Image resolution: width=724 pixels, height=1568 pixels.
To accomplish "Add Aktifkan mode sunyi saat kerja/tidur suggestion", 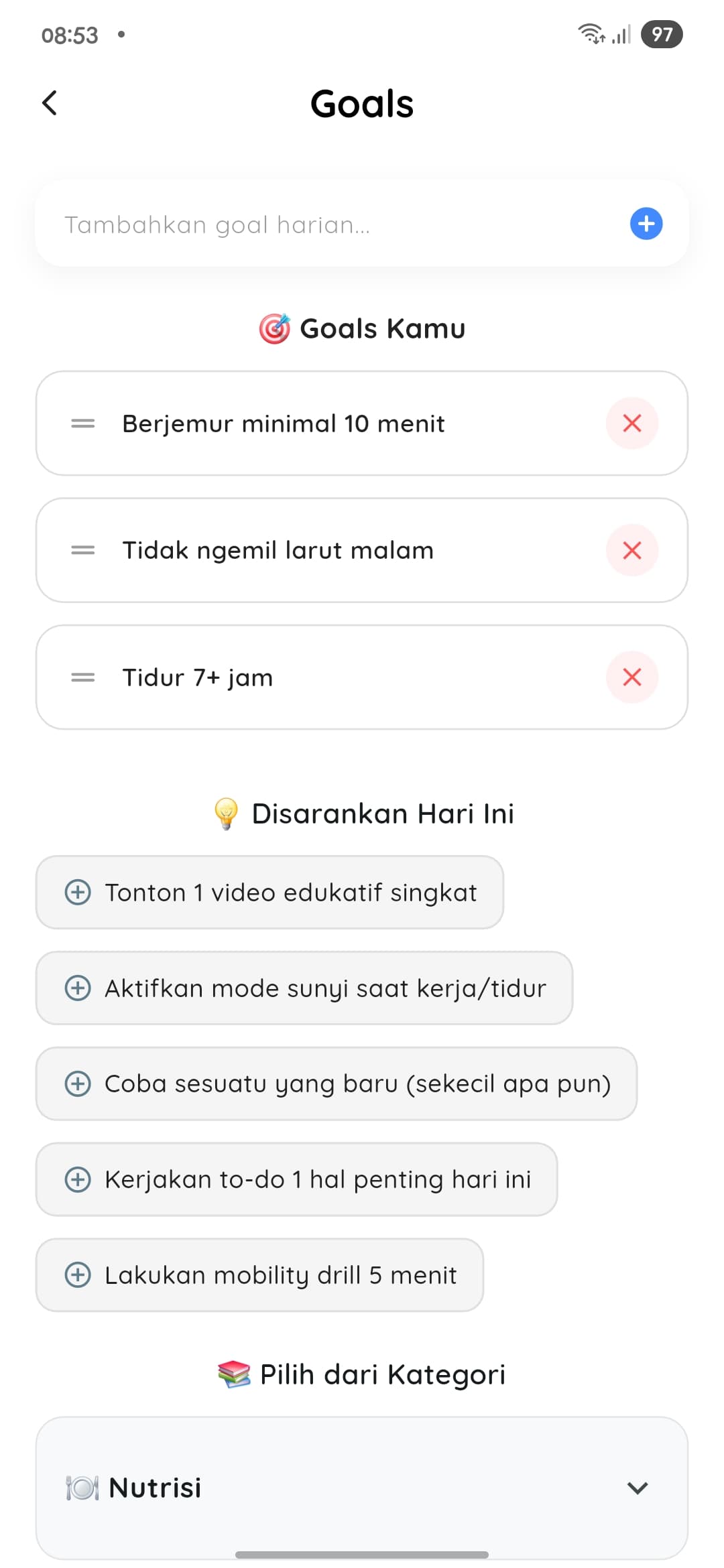I will [x=304, y=988].
